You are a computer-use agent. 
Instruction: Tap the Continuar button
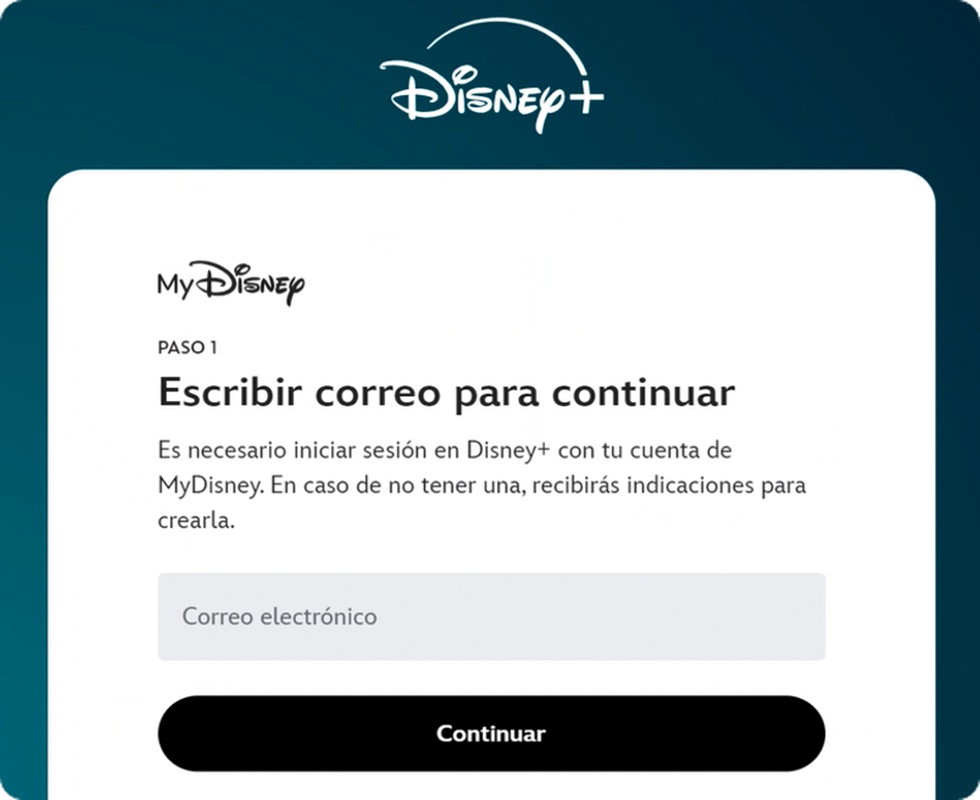click(x=491, y=733)
